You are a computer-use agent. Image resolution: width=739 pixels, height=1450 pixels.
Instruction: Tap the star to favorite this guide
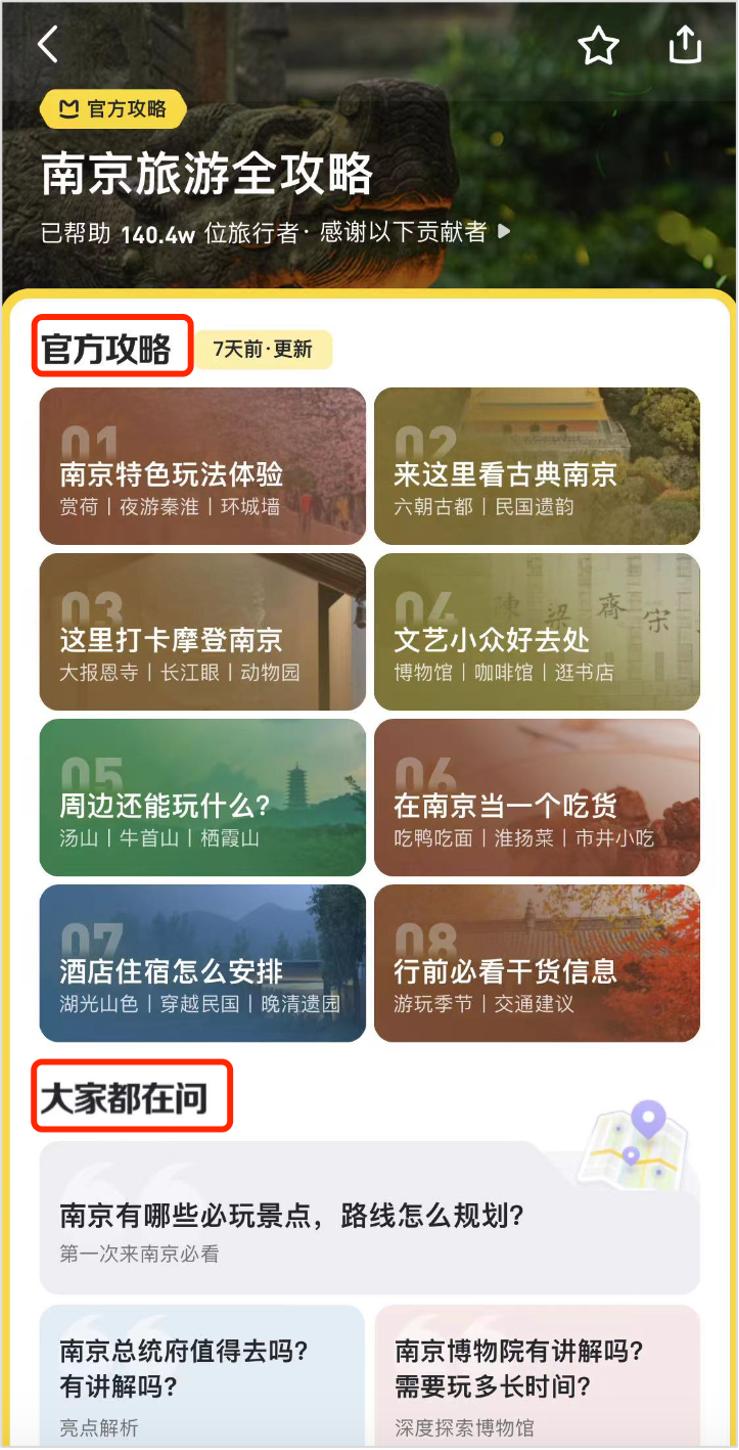[599, 46]
